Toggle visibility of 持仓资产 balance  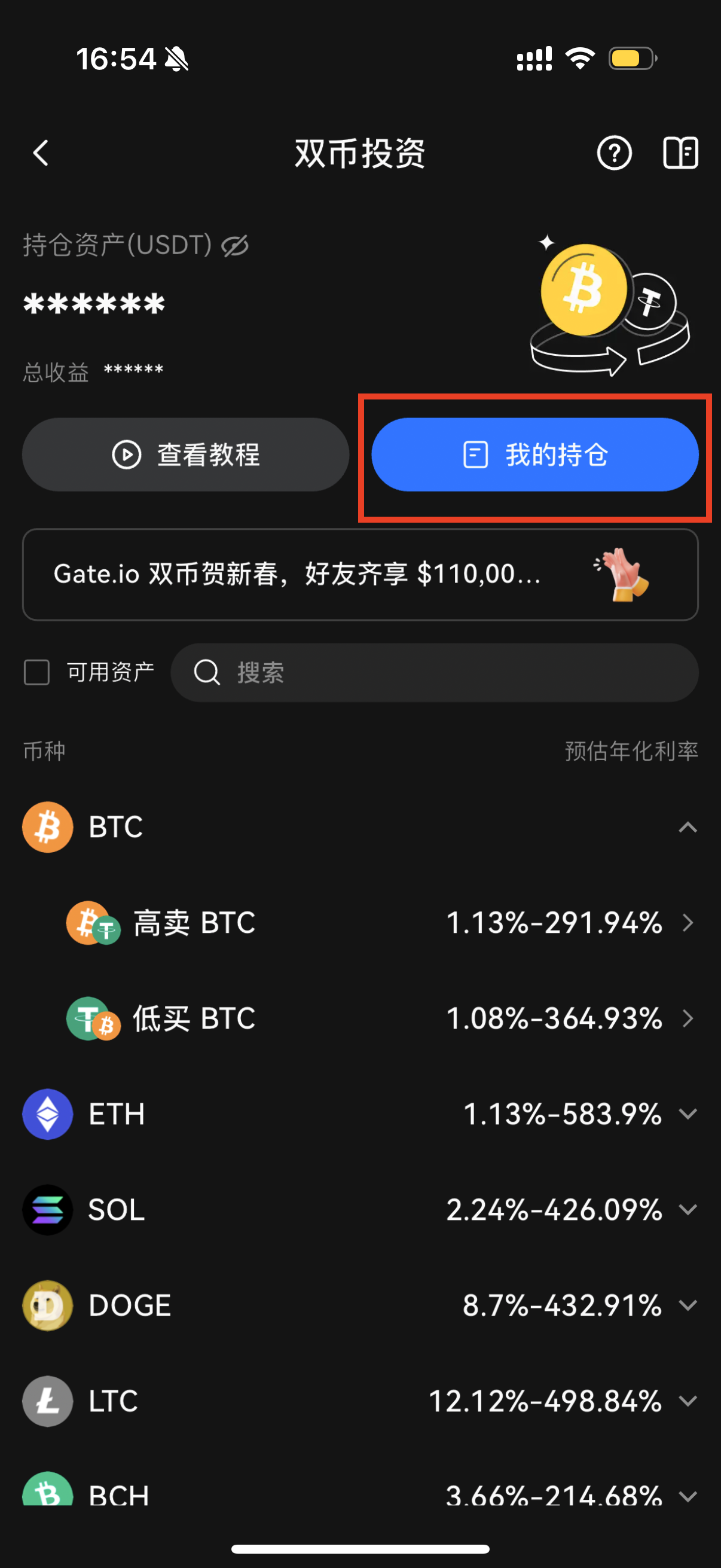point(235,246)
